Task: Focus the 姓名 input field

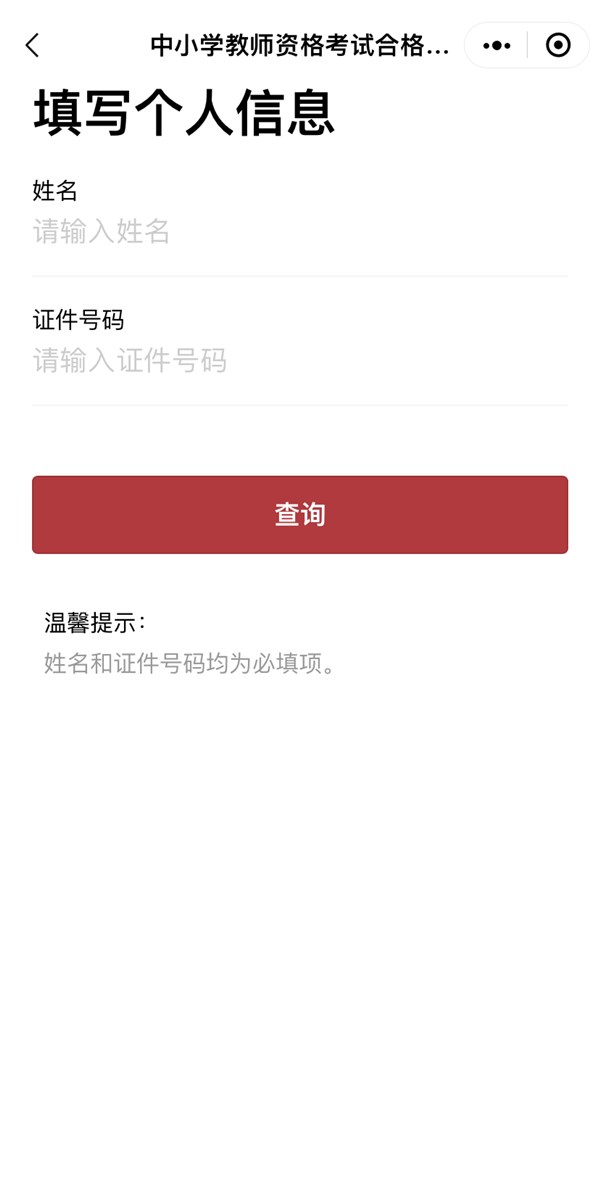Action: (300, 232)
